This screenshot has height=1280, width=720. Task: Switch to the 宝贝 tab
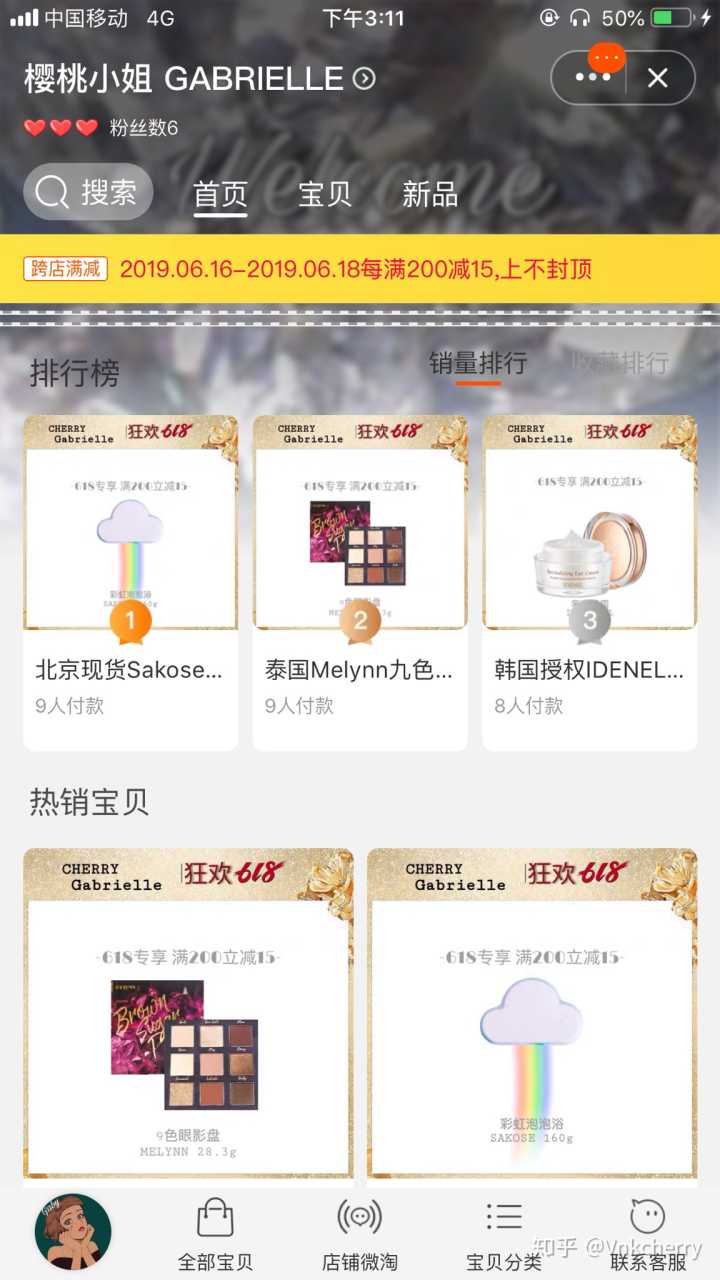[x=325, y=194]
